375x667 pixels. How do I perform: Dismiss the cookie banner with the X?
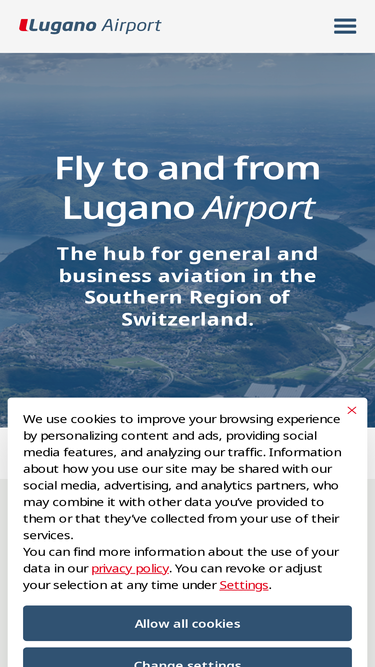coord(352,410)
